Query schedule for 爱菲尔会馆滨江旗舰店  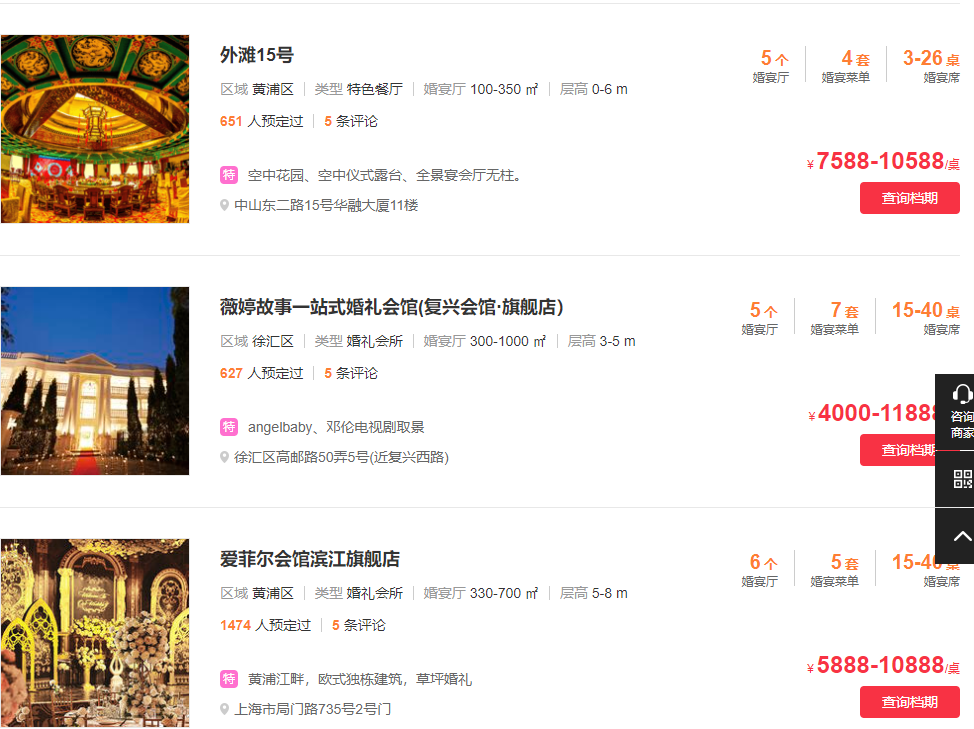point(909,702)
